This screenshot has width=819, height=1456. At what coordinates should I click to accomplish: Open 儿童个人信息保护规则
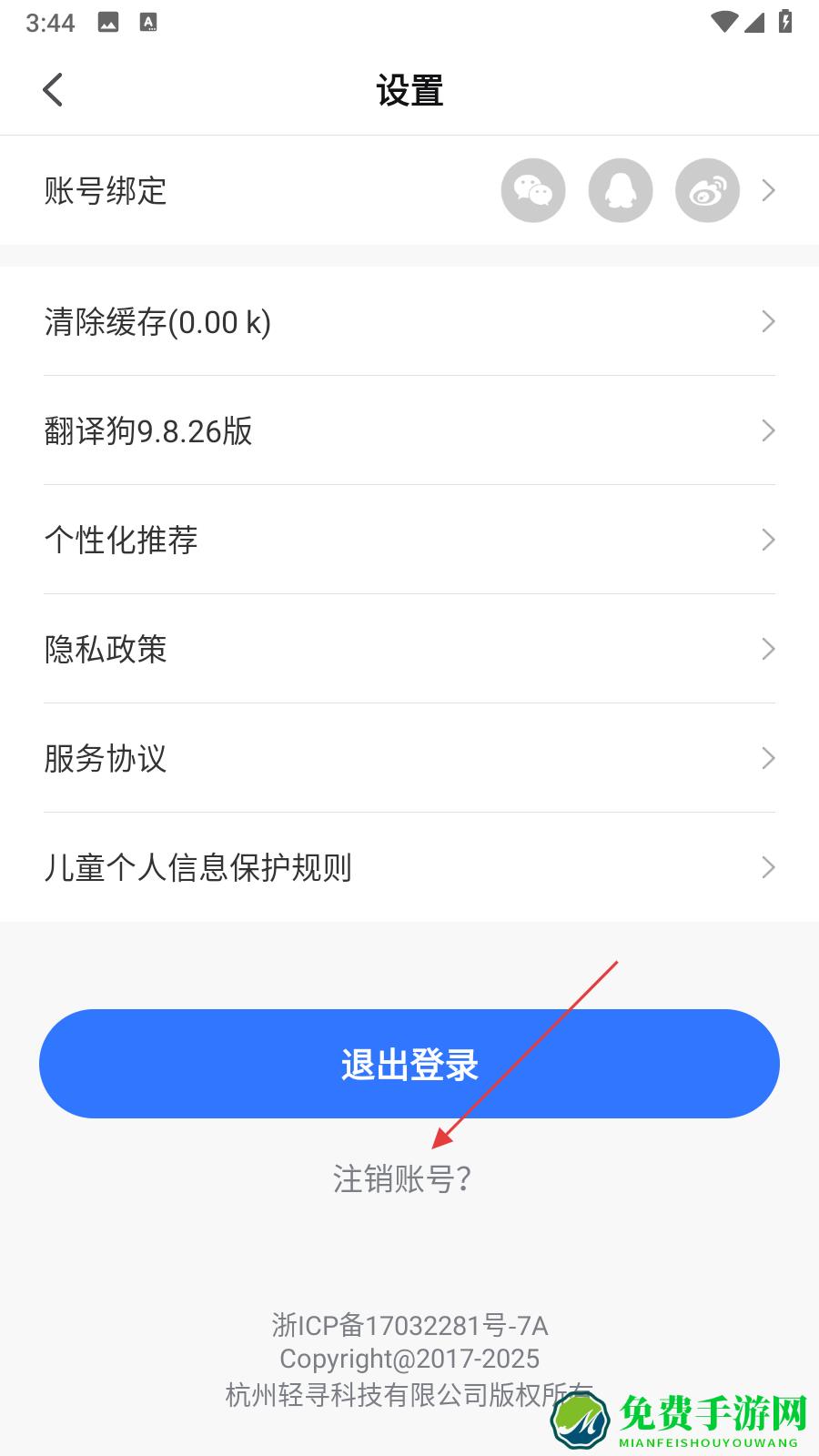tap(409, 868)
